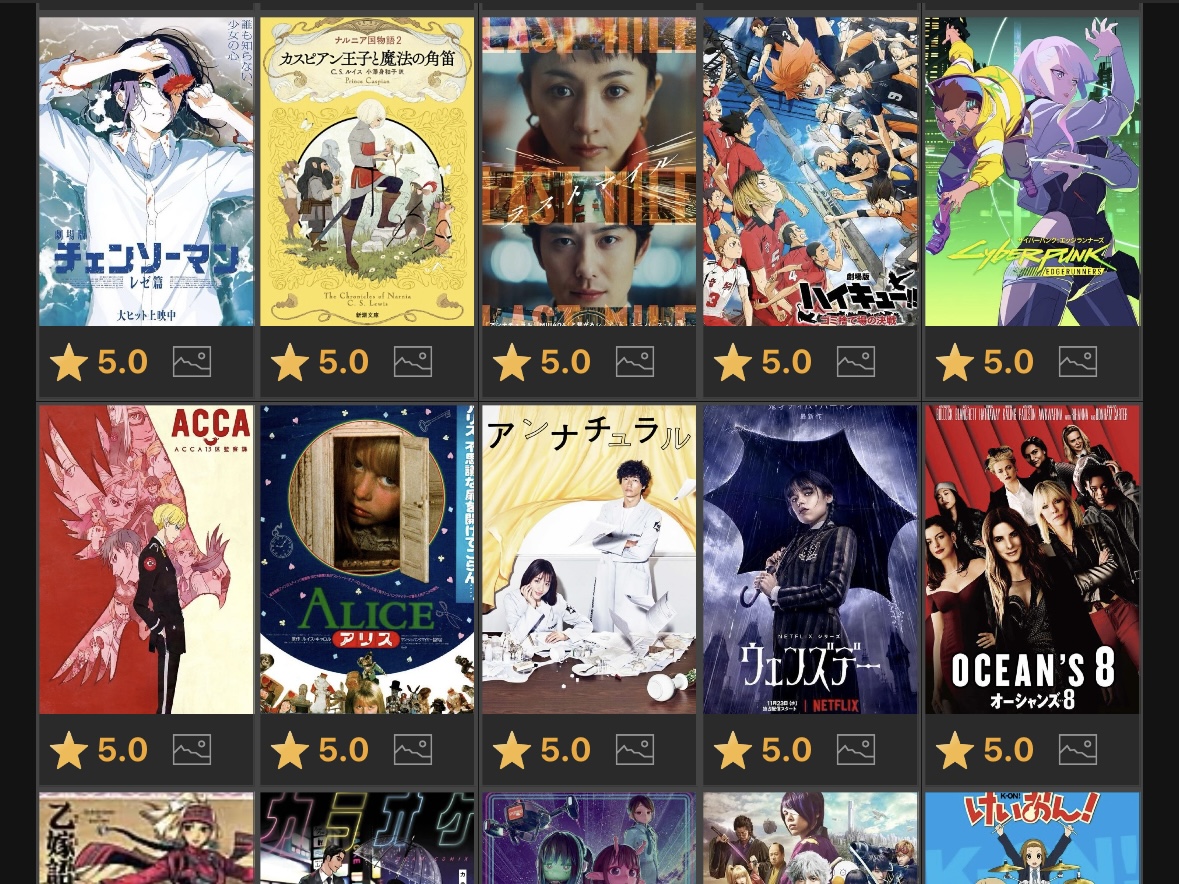This screenshot has height=884, width=1179.
Task: Open the K-On! poster tile
Action: click(1032, 838)
